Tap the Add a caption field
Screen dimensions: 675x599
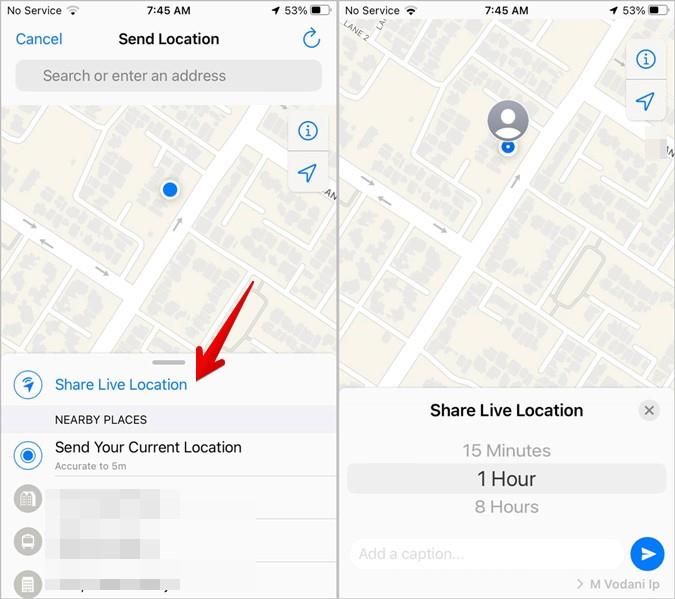(486, 554)
